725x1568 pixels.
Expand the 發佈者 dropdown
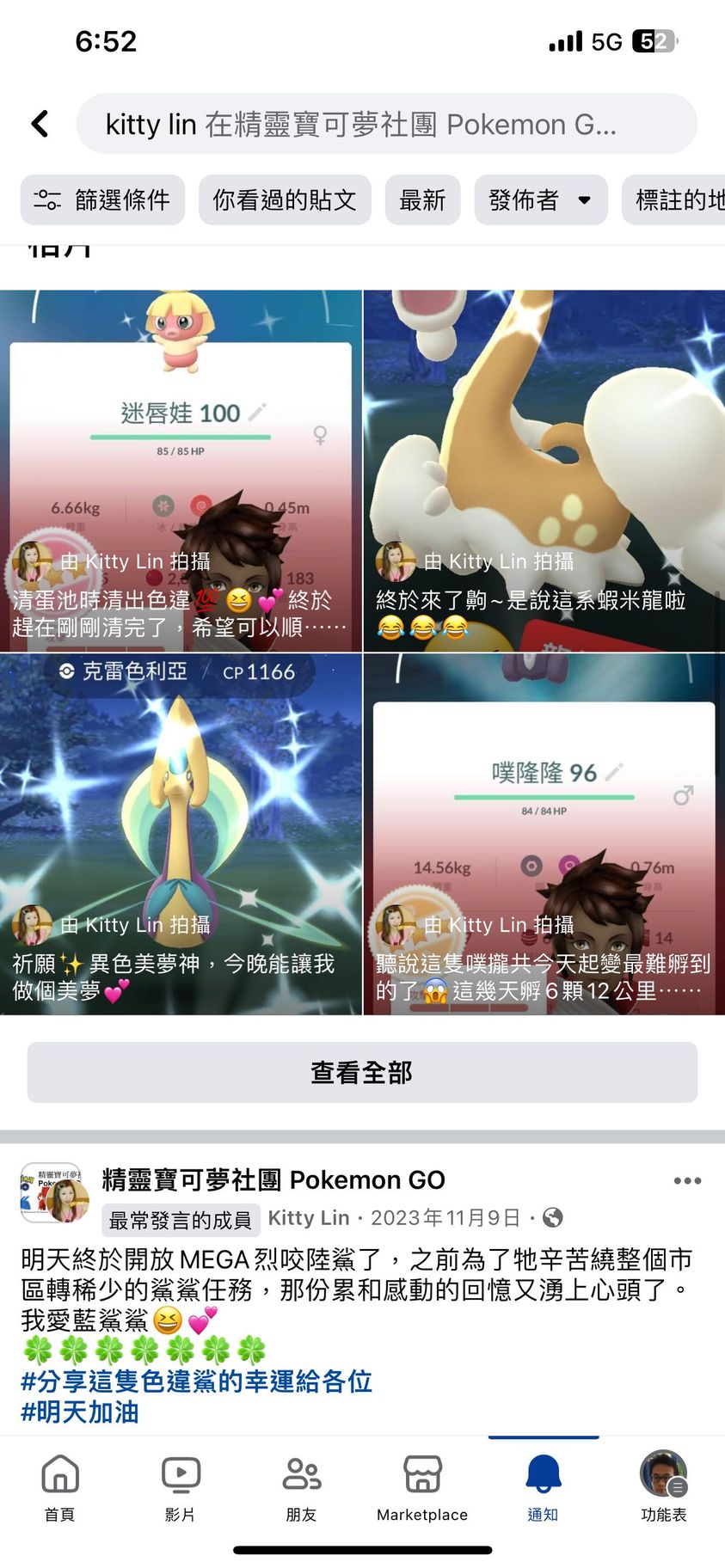coord(540,200)
